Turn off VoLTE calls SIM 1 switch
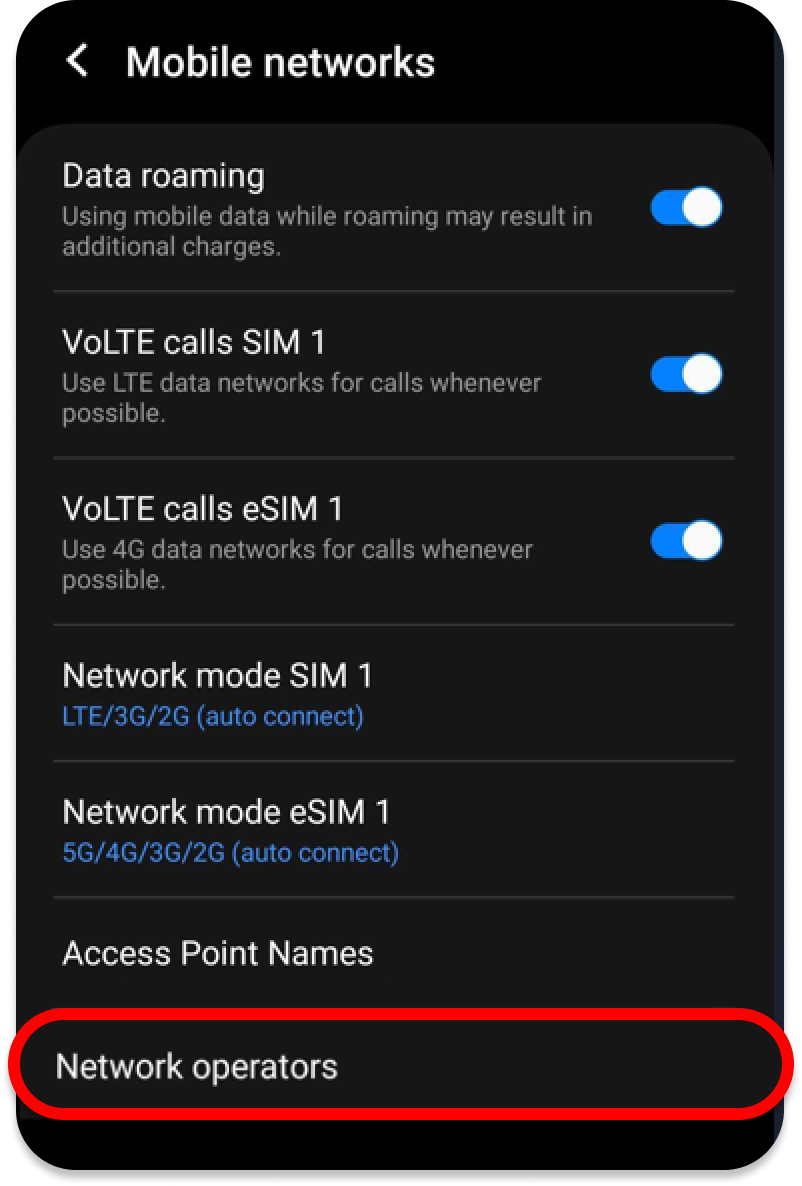The height and width of the screenshot is (1186, 802). [685, 374]
